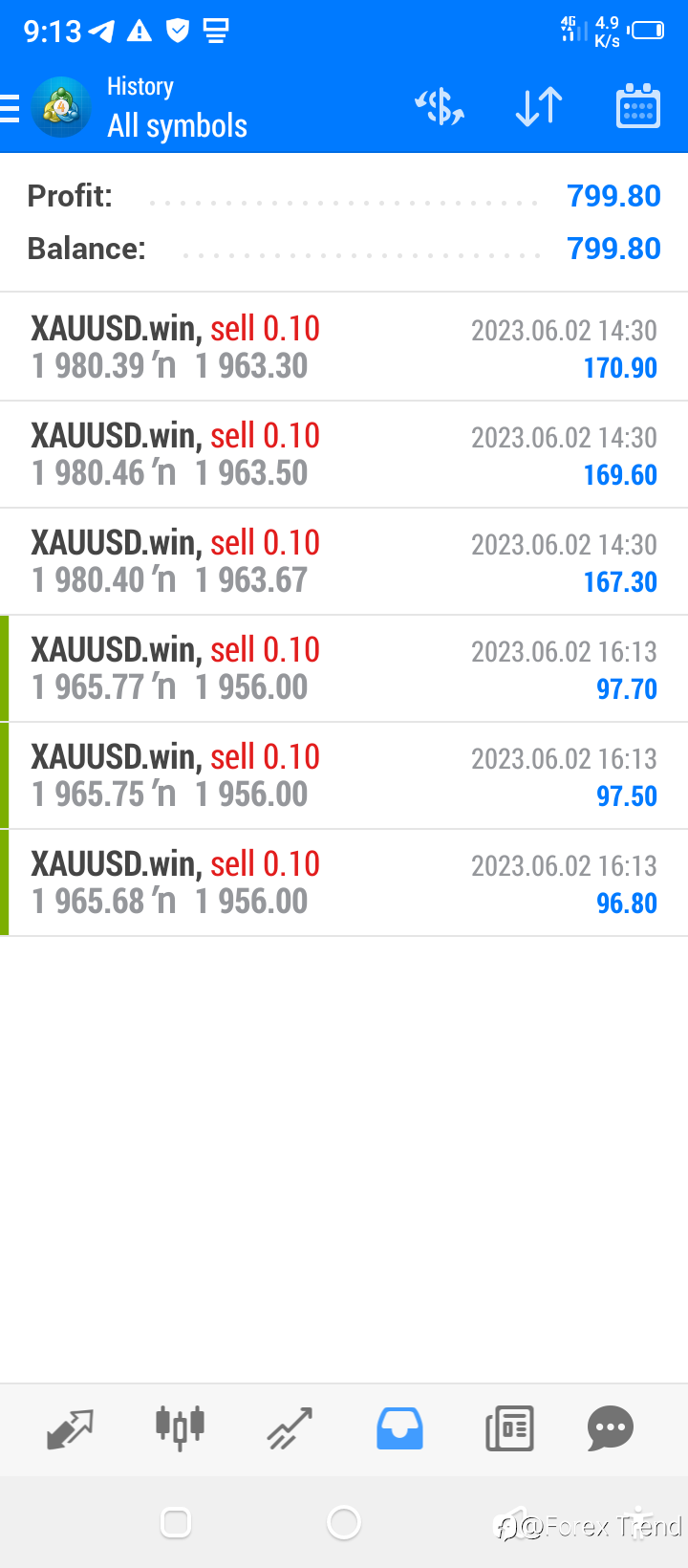Open the trade with profit 170.90
Screen dimensions: 688x1568
tap(344, 347)
